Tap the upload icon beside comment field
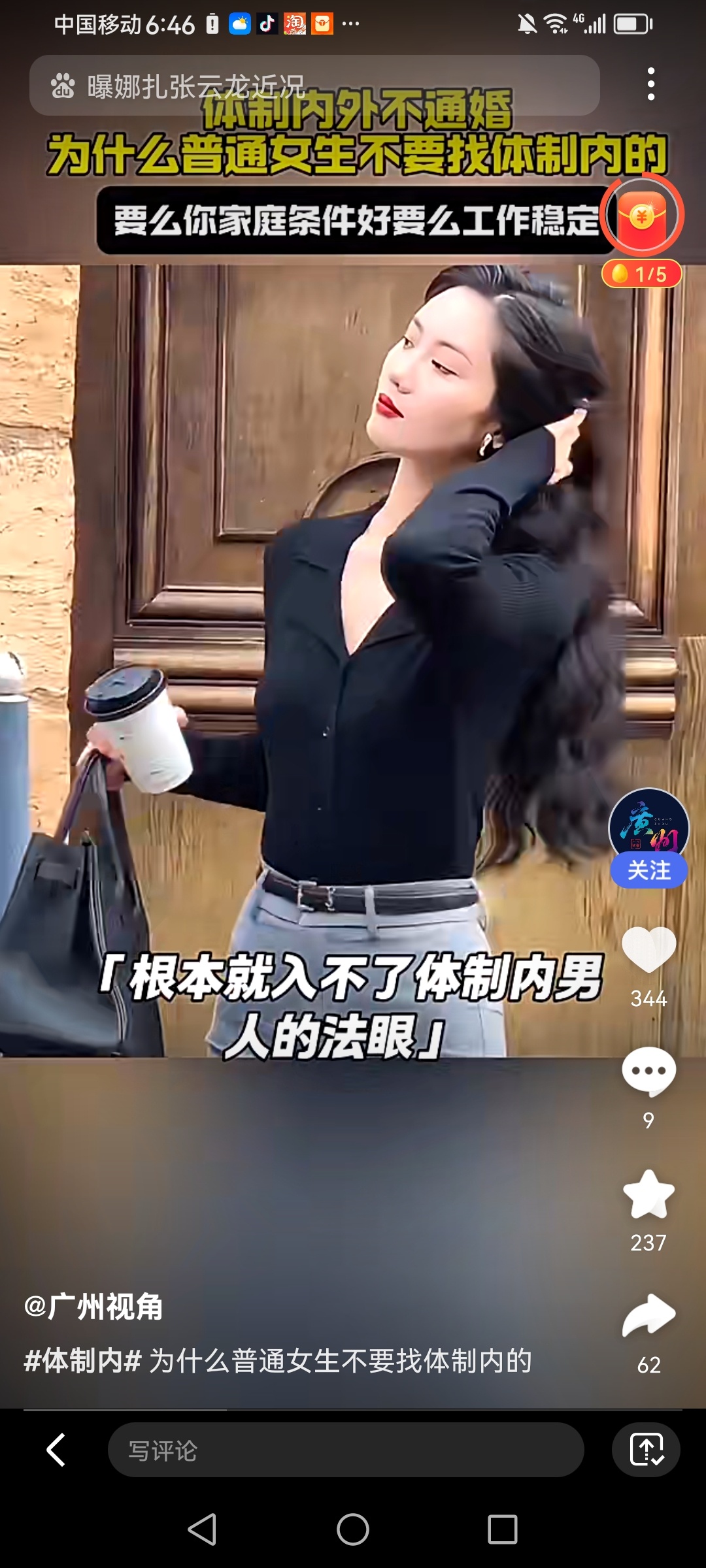This screenshot has height=1568, width=706. click(646, 1450)
